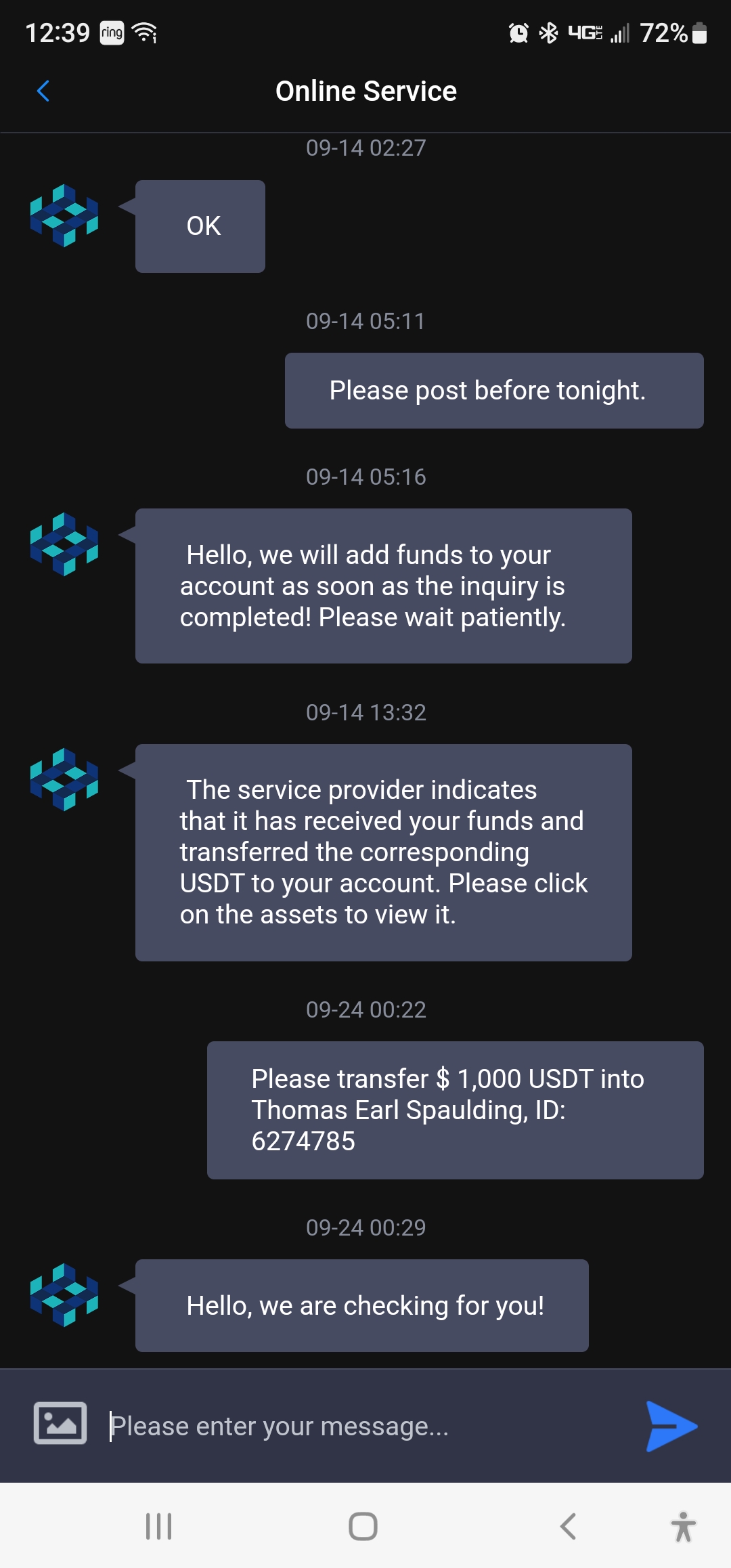Open recent apps from the navigation bar
The image size is (731, 1568).
pos(159,1526)
